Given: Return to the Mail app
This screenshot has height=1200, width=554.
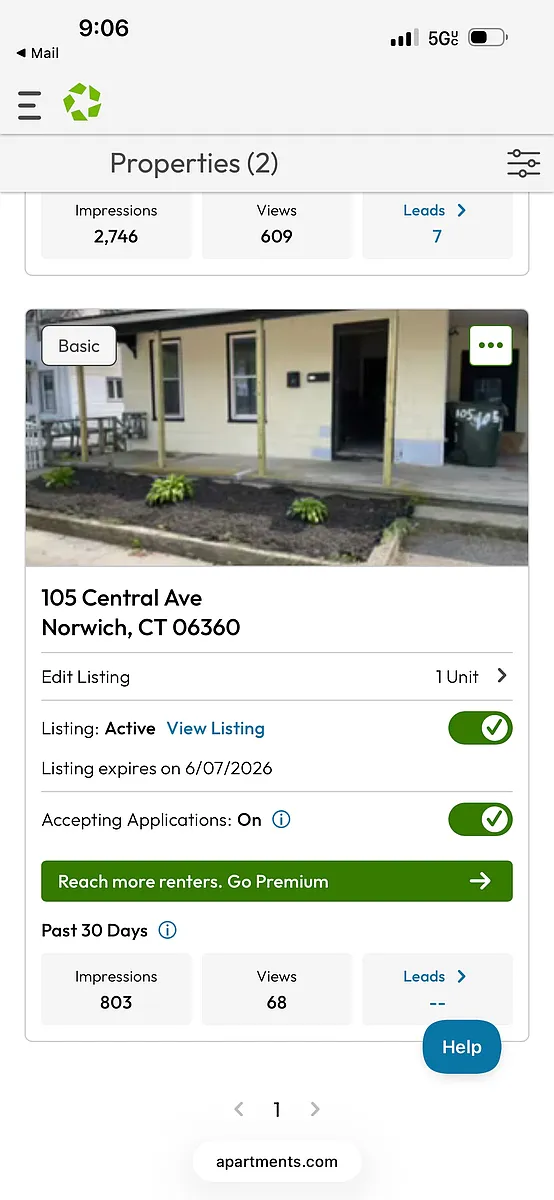Looking at the screenshot, I should tap(38, 53).
